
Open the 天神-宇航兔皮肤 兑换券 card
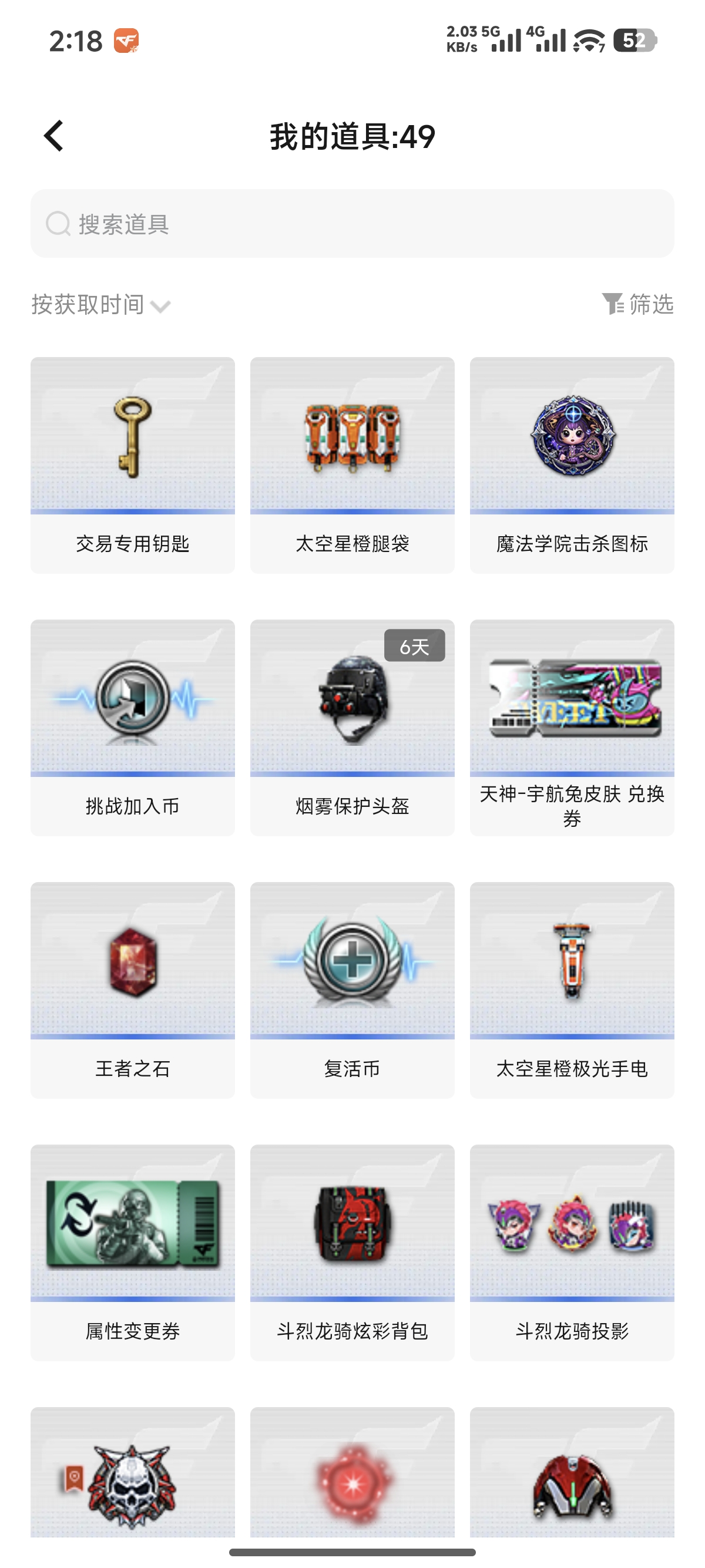pyautogui.click(x=572, y=727)
